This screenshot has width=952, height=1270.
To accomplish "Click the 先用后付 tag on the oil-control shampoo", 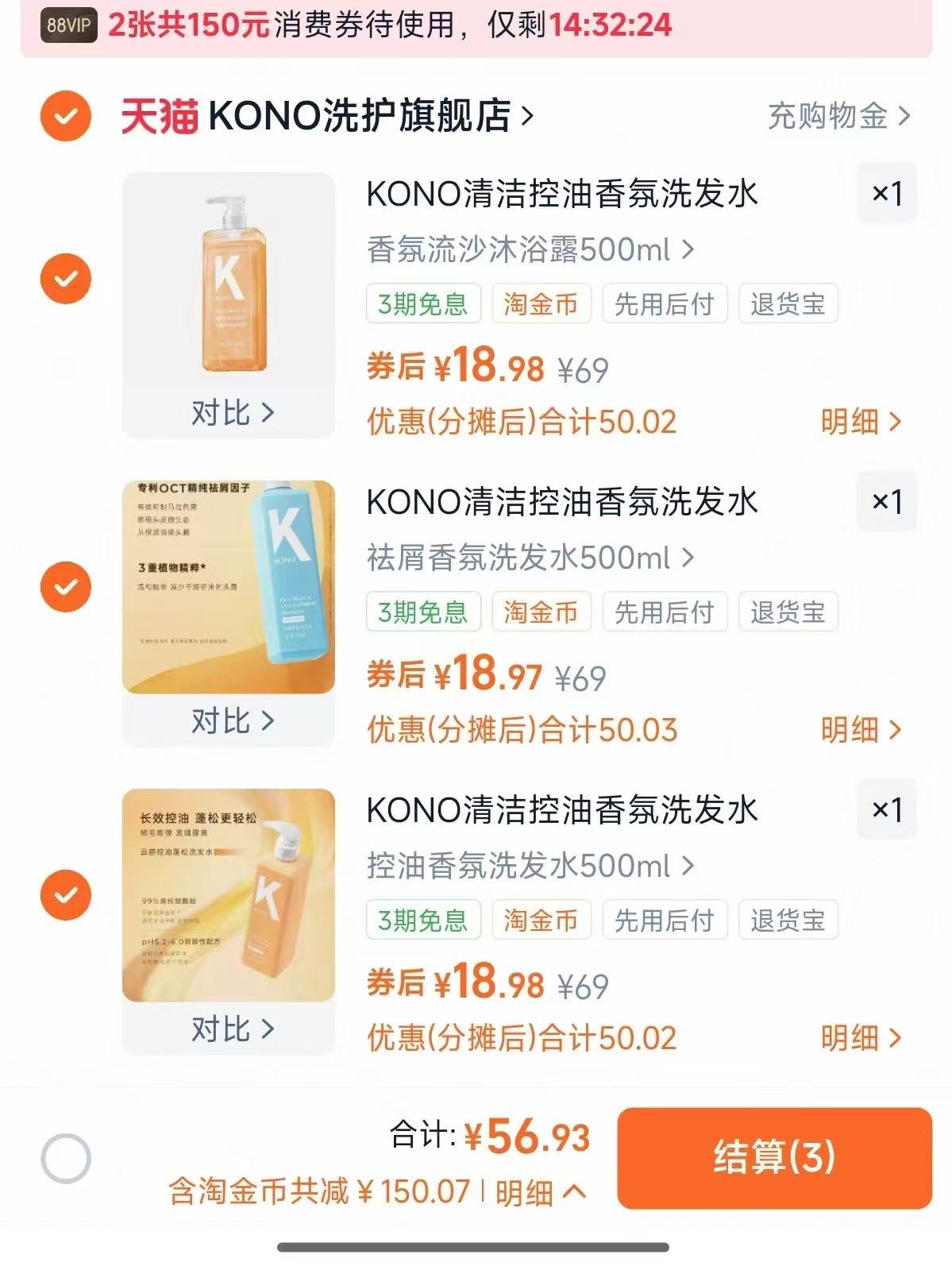I will pos(667,920).
